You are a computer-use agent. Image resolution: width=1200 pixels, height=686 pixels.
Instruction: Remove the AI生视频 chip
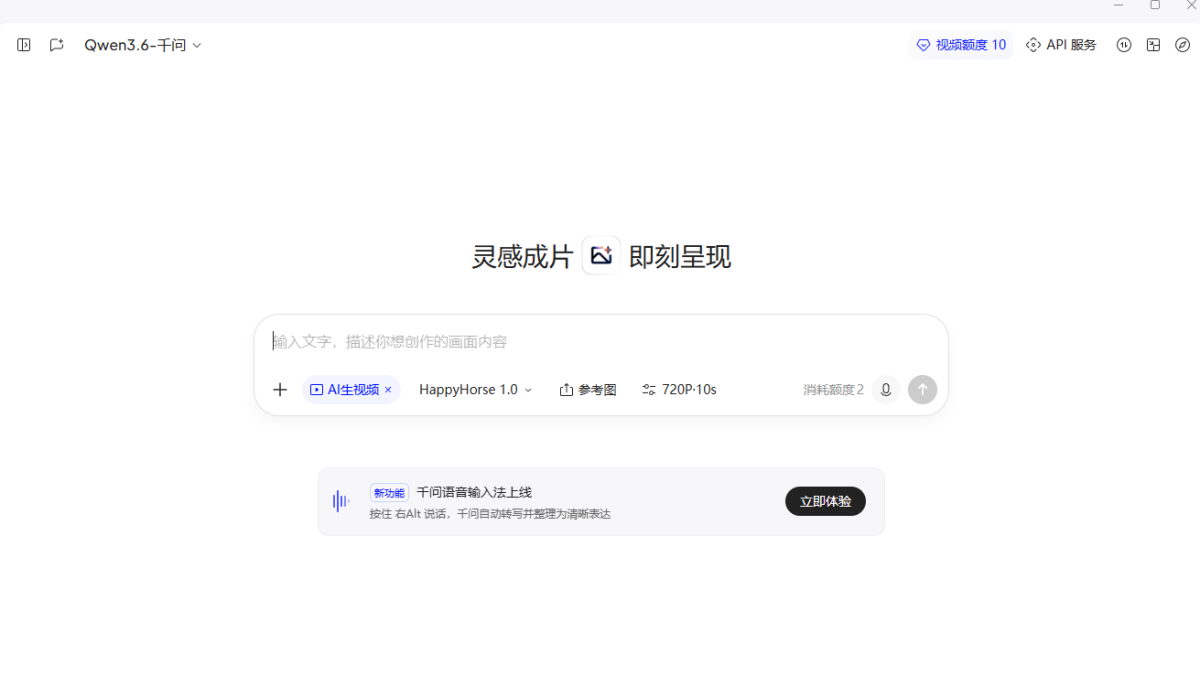[x=388, y=390]
